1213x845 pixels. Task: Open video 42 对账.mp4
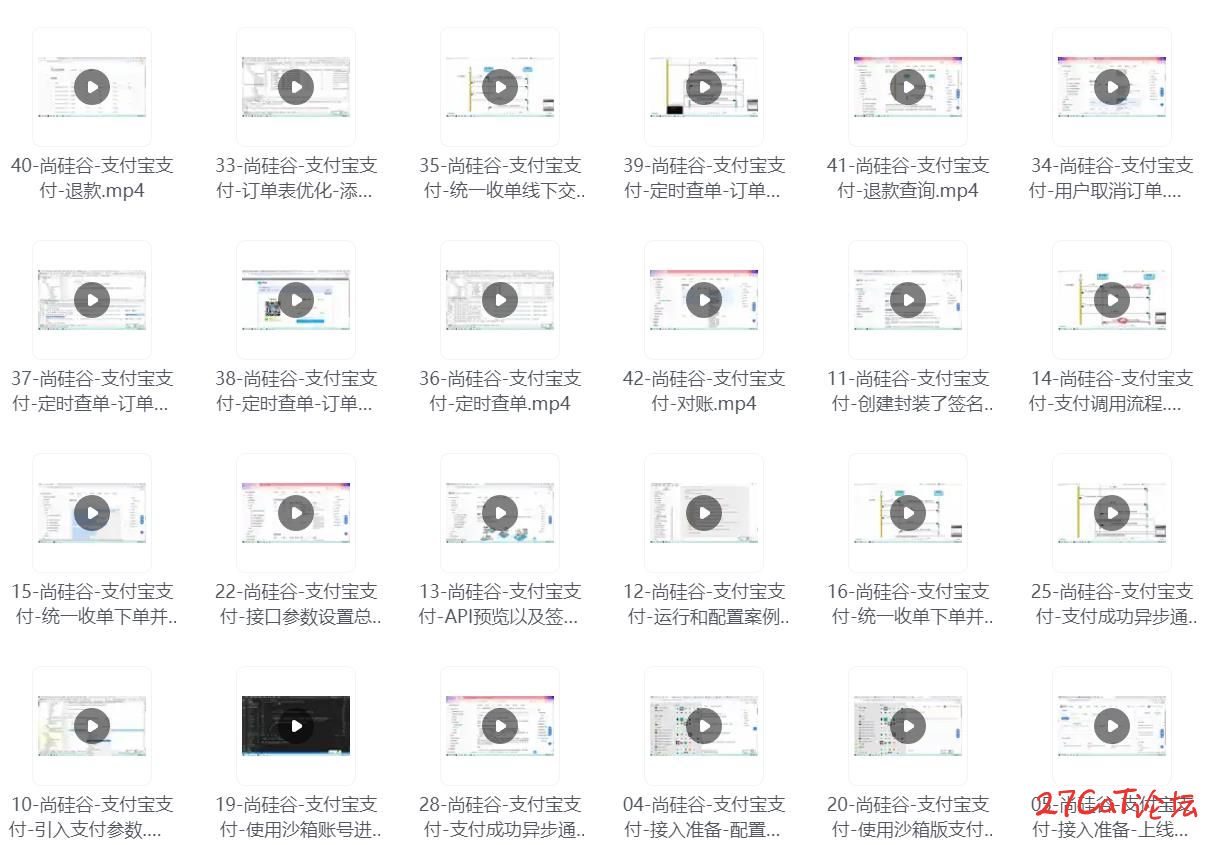704,300
